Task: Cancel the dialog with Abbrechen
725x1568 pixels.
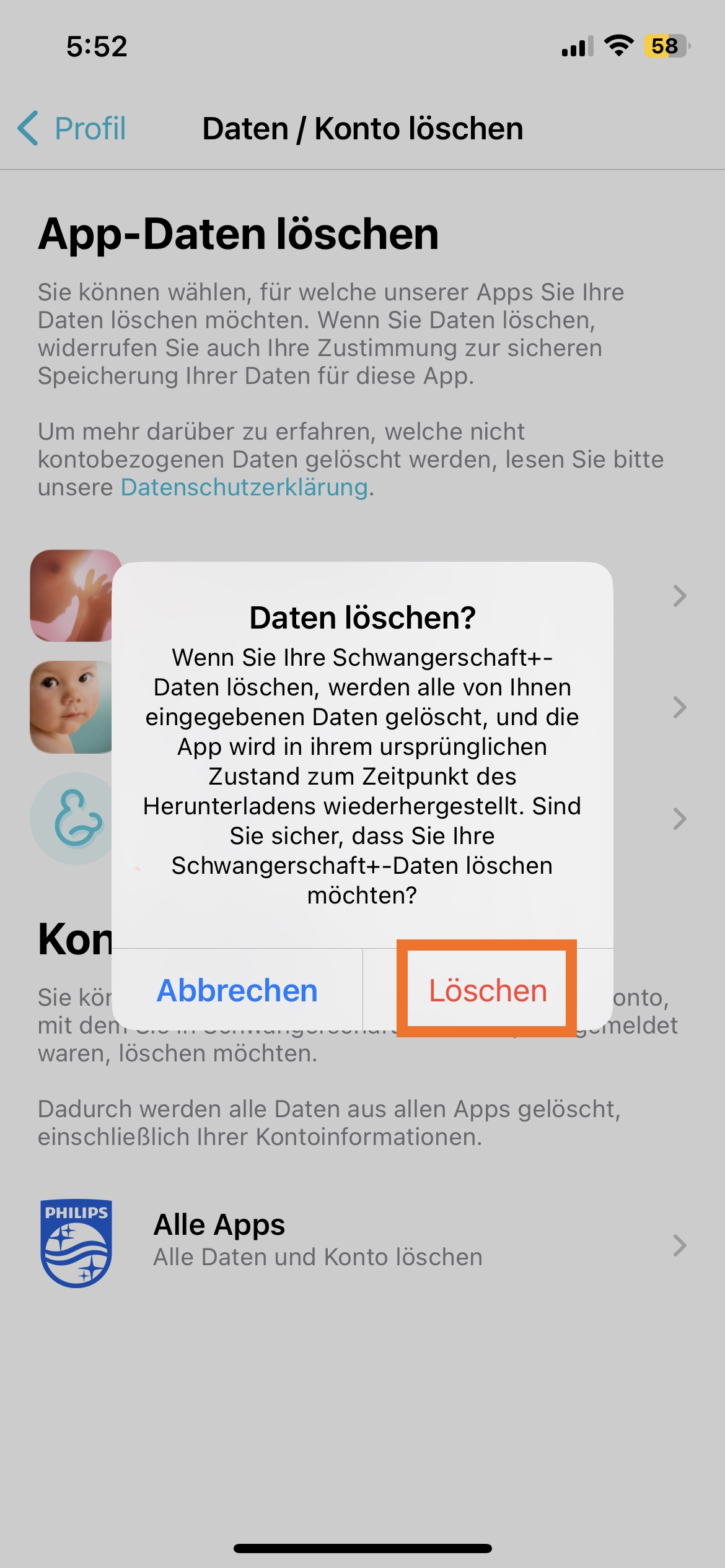Action: pyautogui.click(x=237, y=990)
